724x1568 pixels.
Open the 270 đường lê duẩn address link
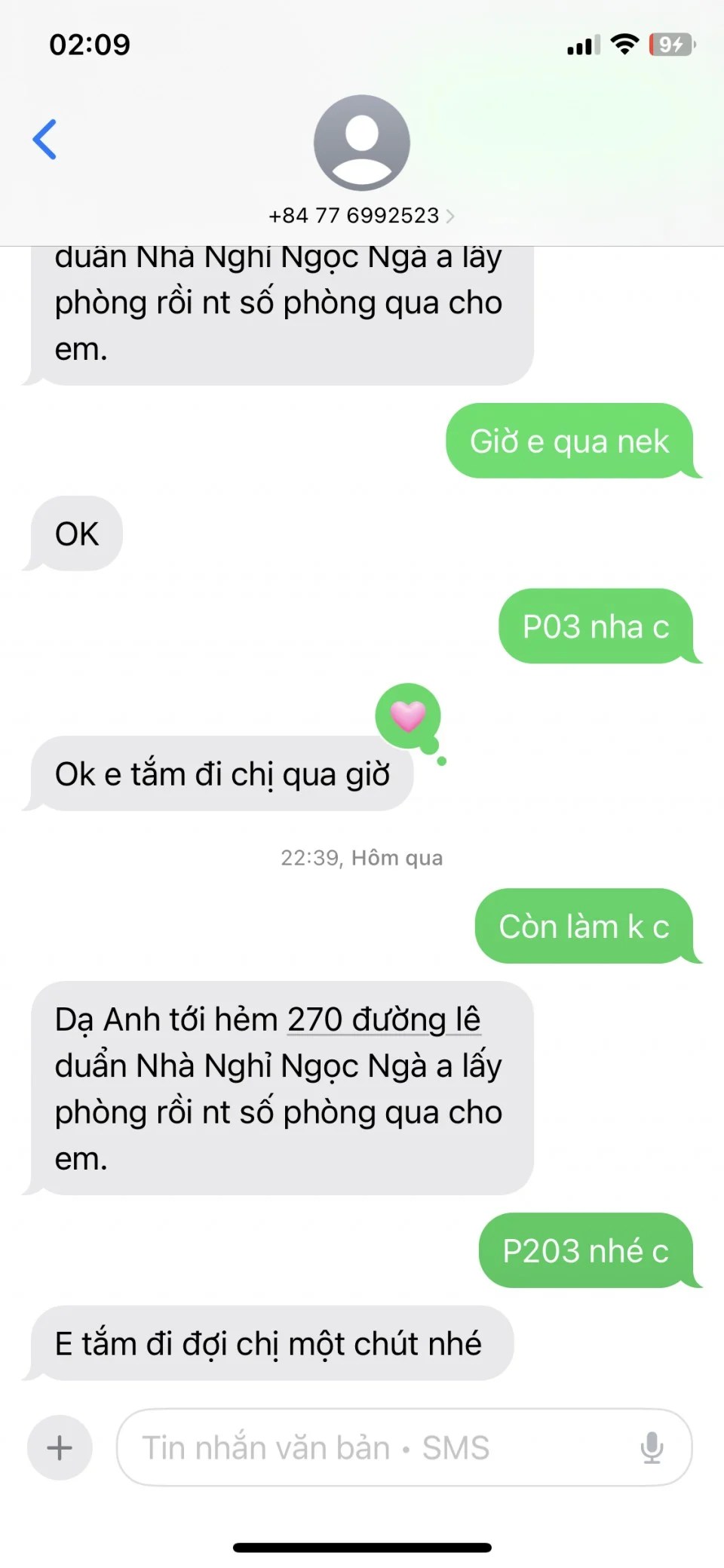coord(383,1020)
